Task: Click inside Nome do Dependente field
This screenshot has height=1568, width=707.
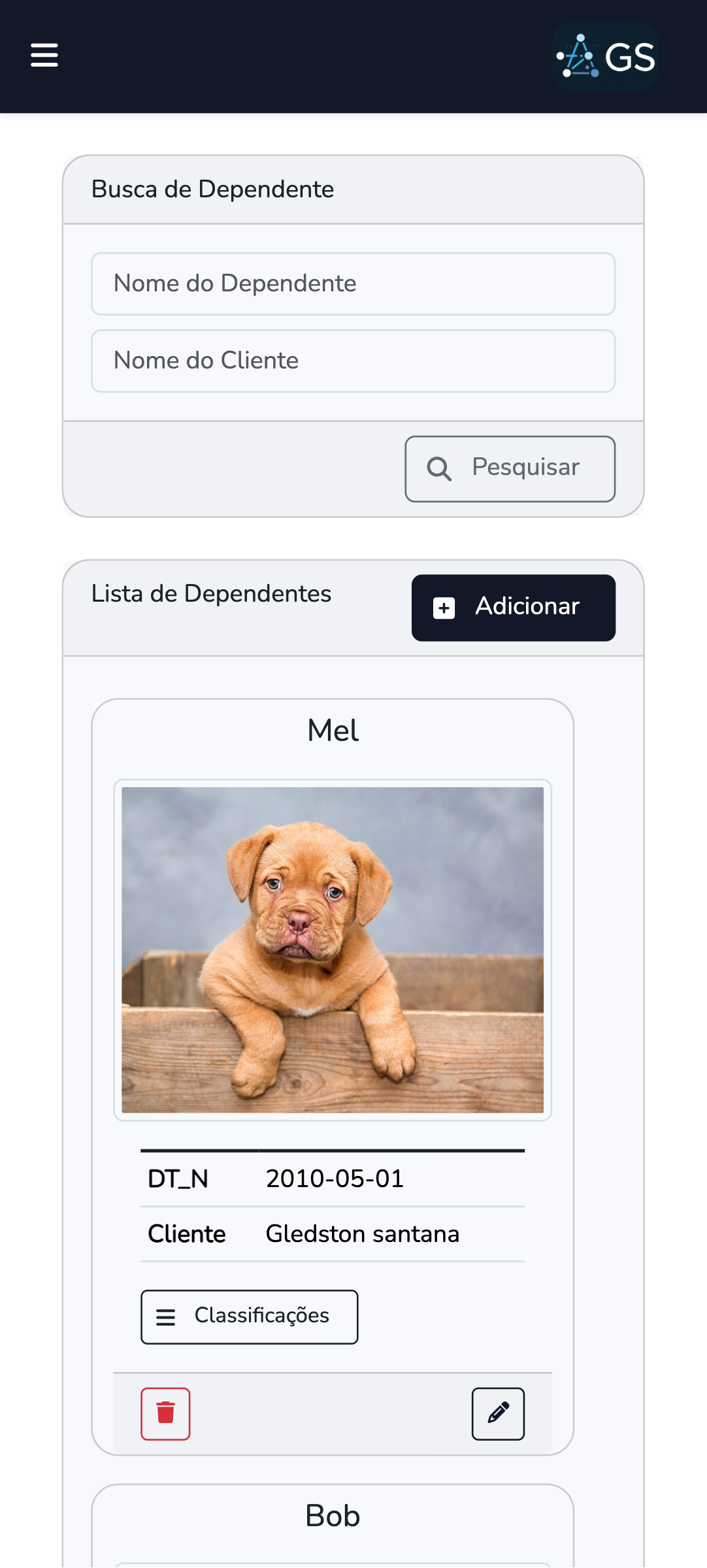Action: [353, 283]
